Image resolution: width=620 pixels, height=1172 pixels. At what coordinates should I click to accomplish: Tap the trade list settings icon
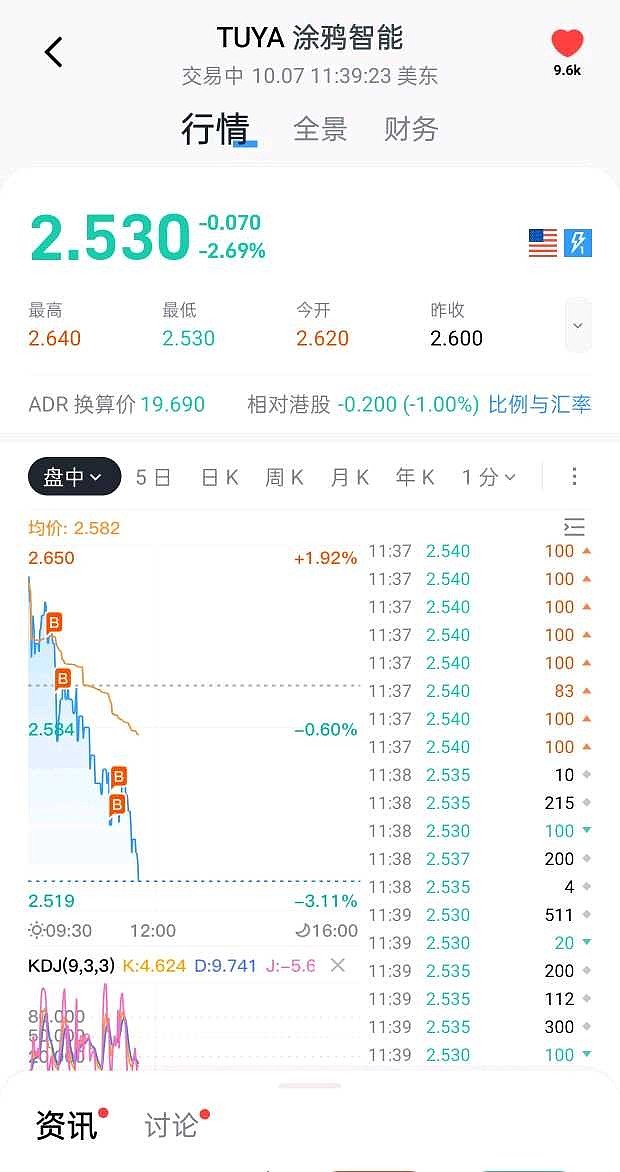[x=574, y=527]
